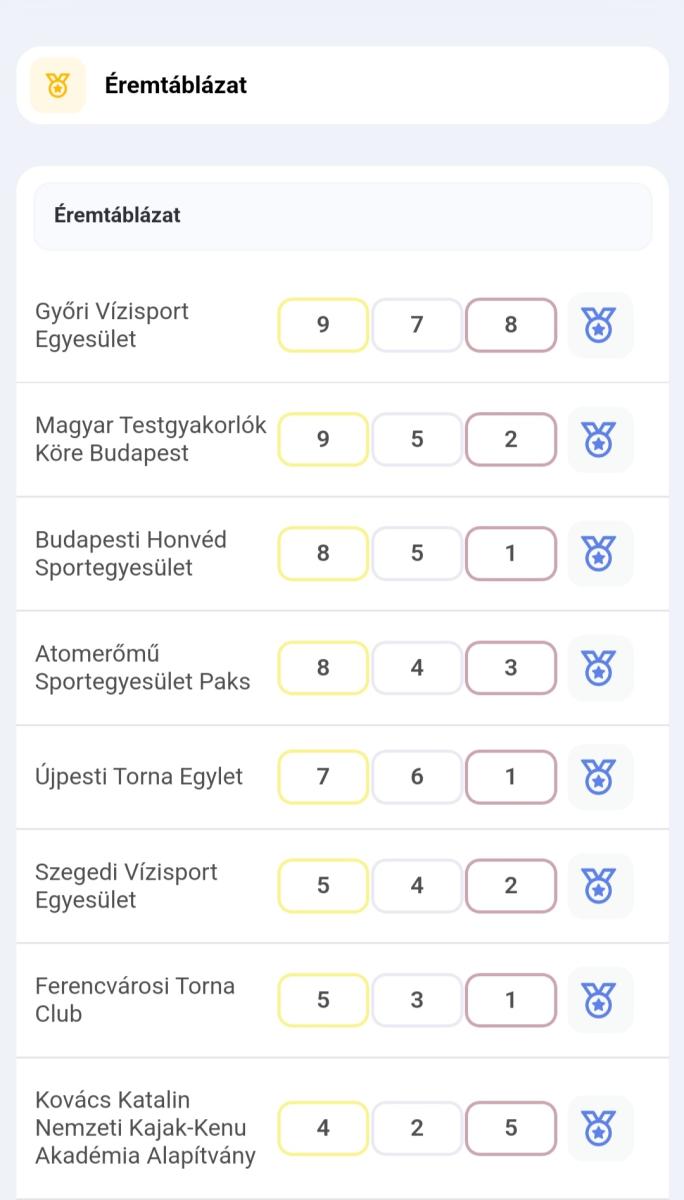Open medals for Kovács Katalin Kajak-Kenu Akadémia
This screenshot has height=1200, width=684.
click(x=600, y=1128)
